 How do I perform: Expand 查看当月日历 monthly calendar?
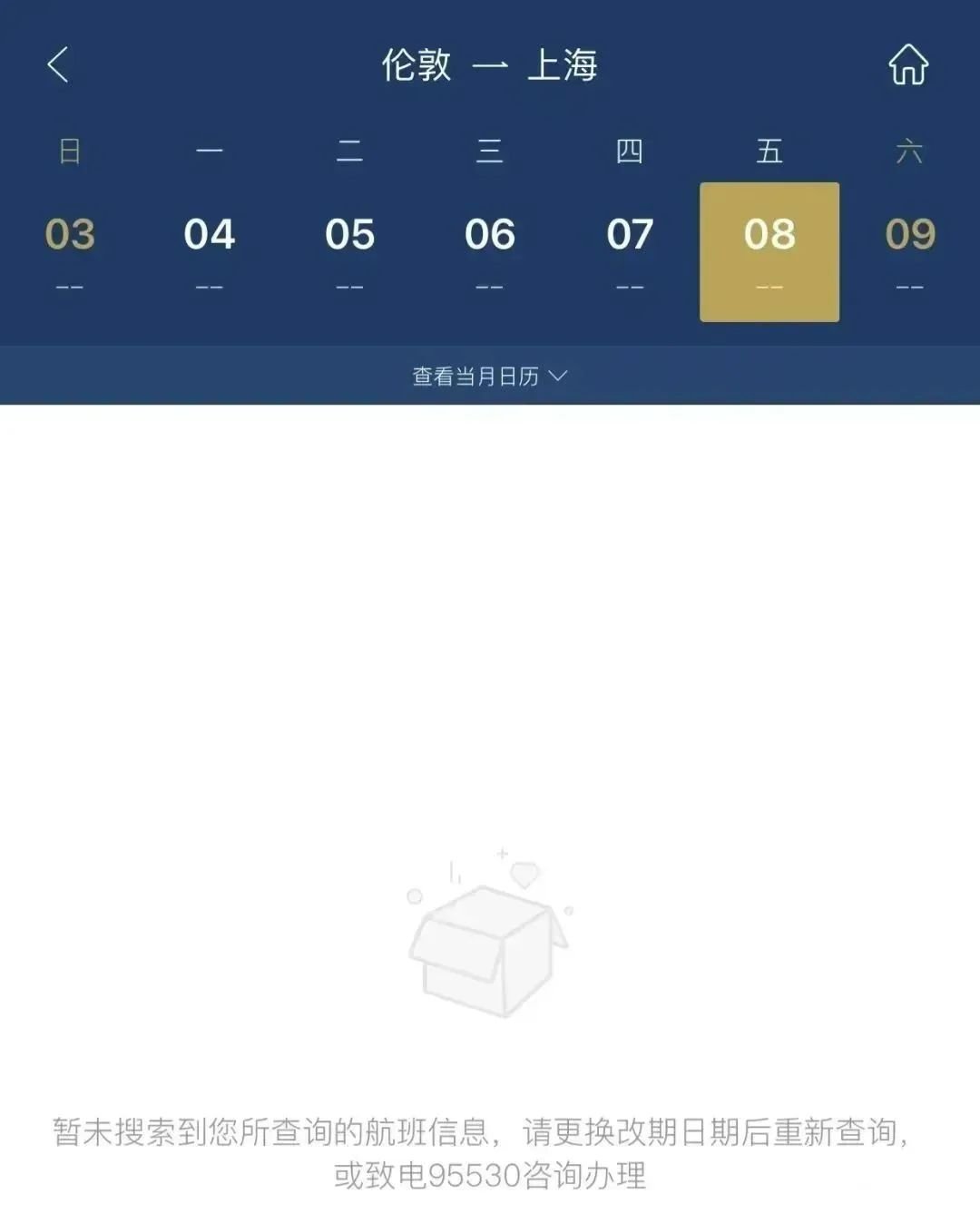pos(490,376)
